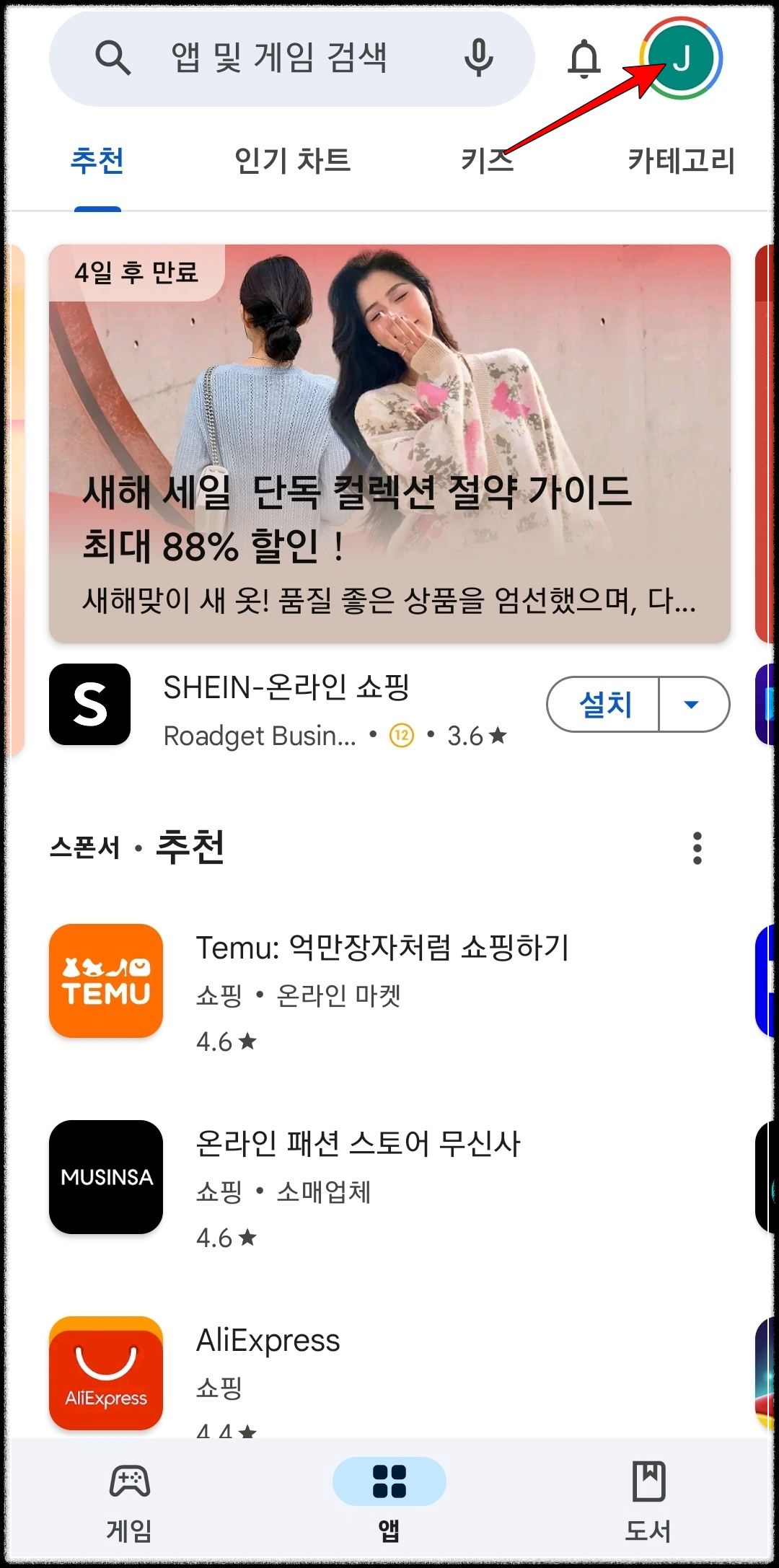Open notifications via the bell icon
This screenshot has height=1568, width=779.
pyautogui.click(x=585, y=59)
